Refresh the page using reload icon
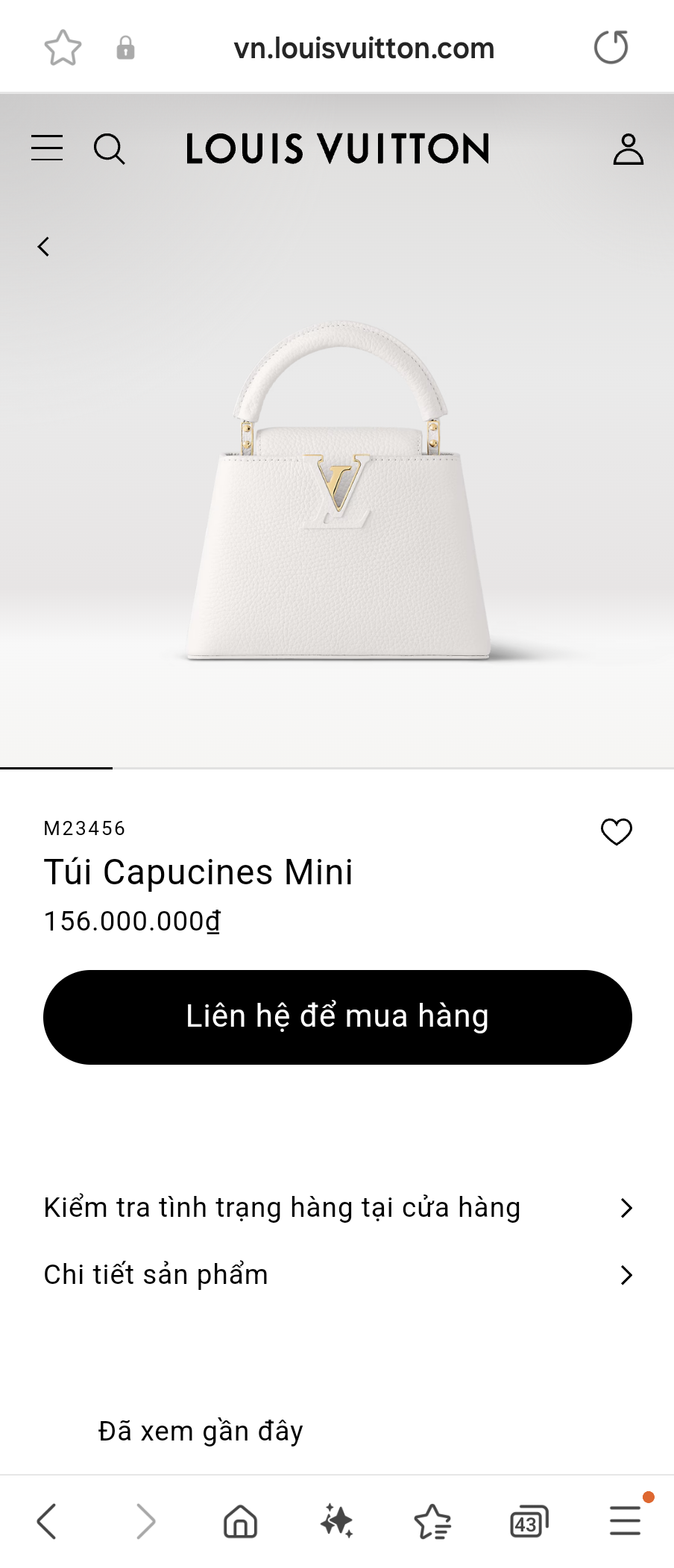This screenshot has height=1568, width=674. point(611,47)
